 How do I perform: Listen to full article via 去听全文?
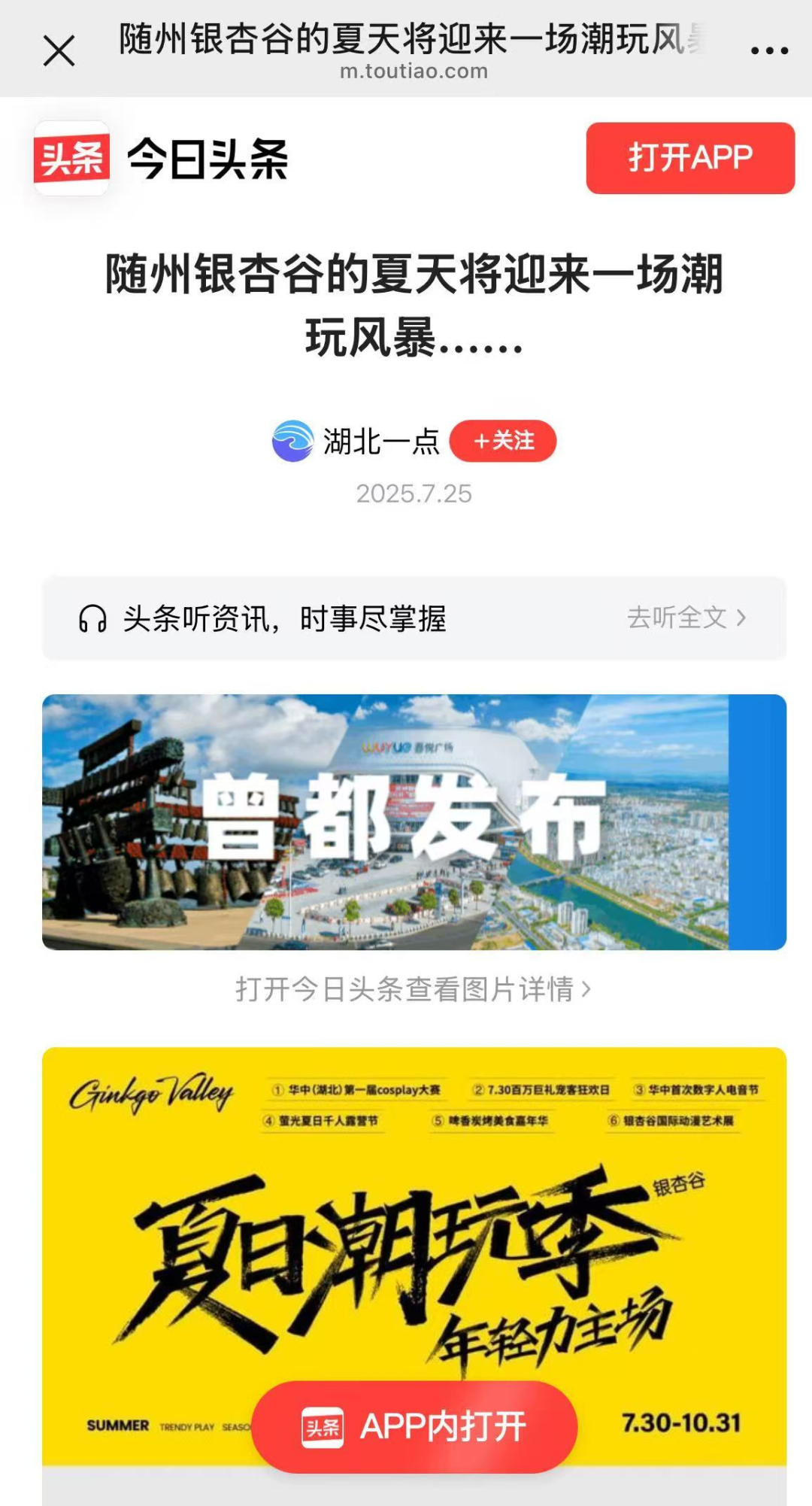coord(686,618)
